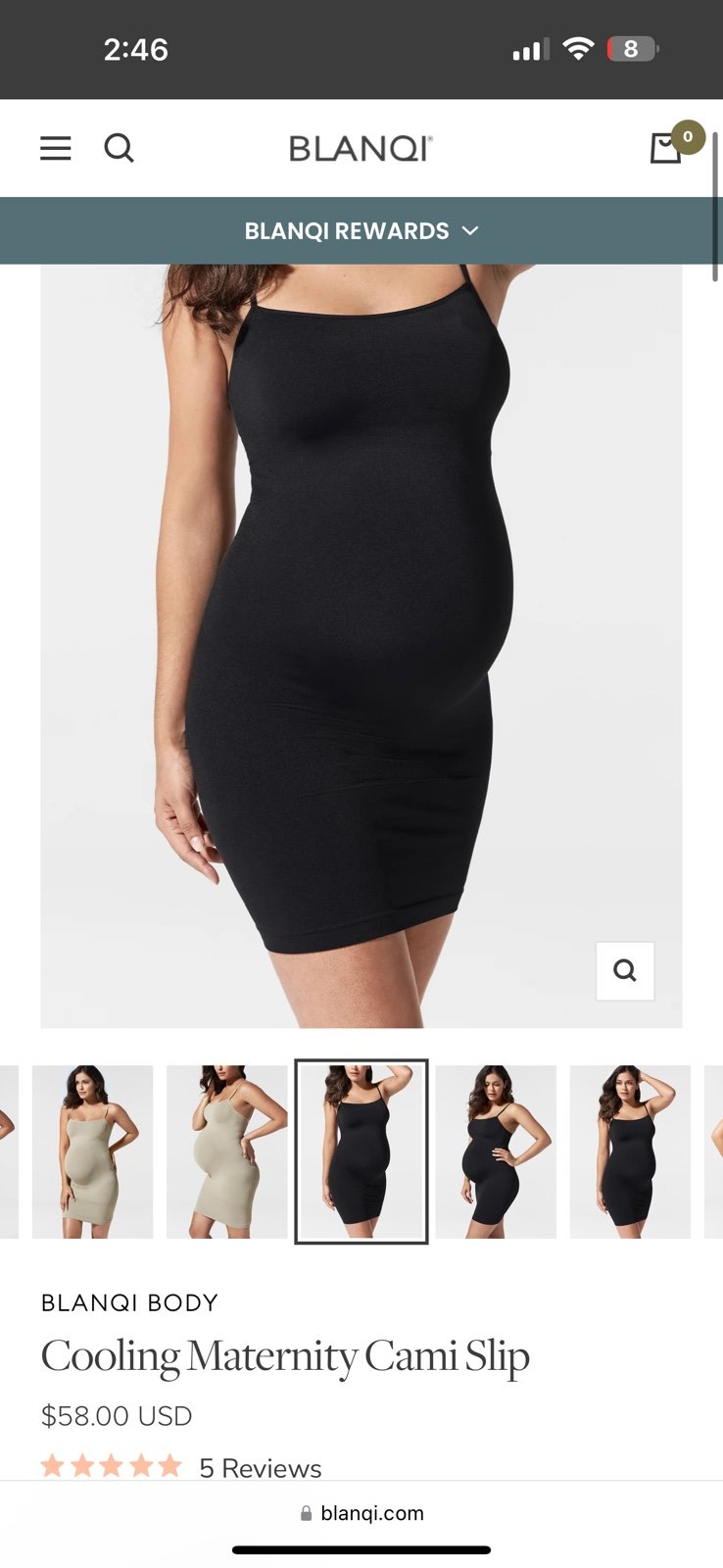Tap the BLANQI logo to go home
The height and width of the screenshot is (1568, 723).
(x=361, y=148)
